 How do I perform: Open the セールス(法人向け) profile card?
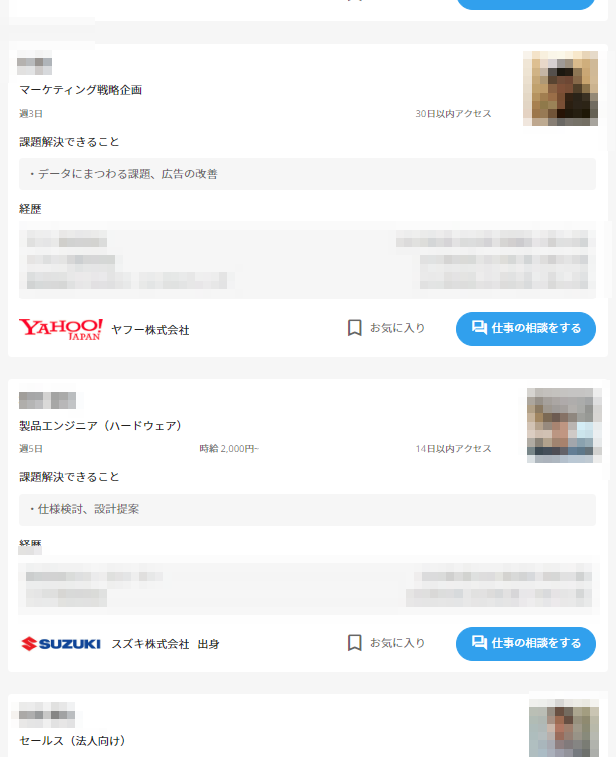pyautogui.click(x=72, y=740)
